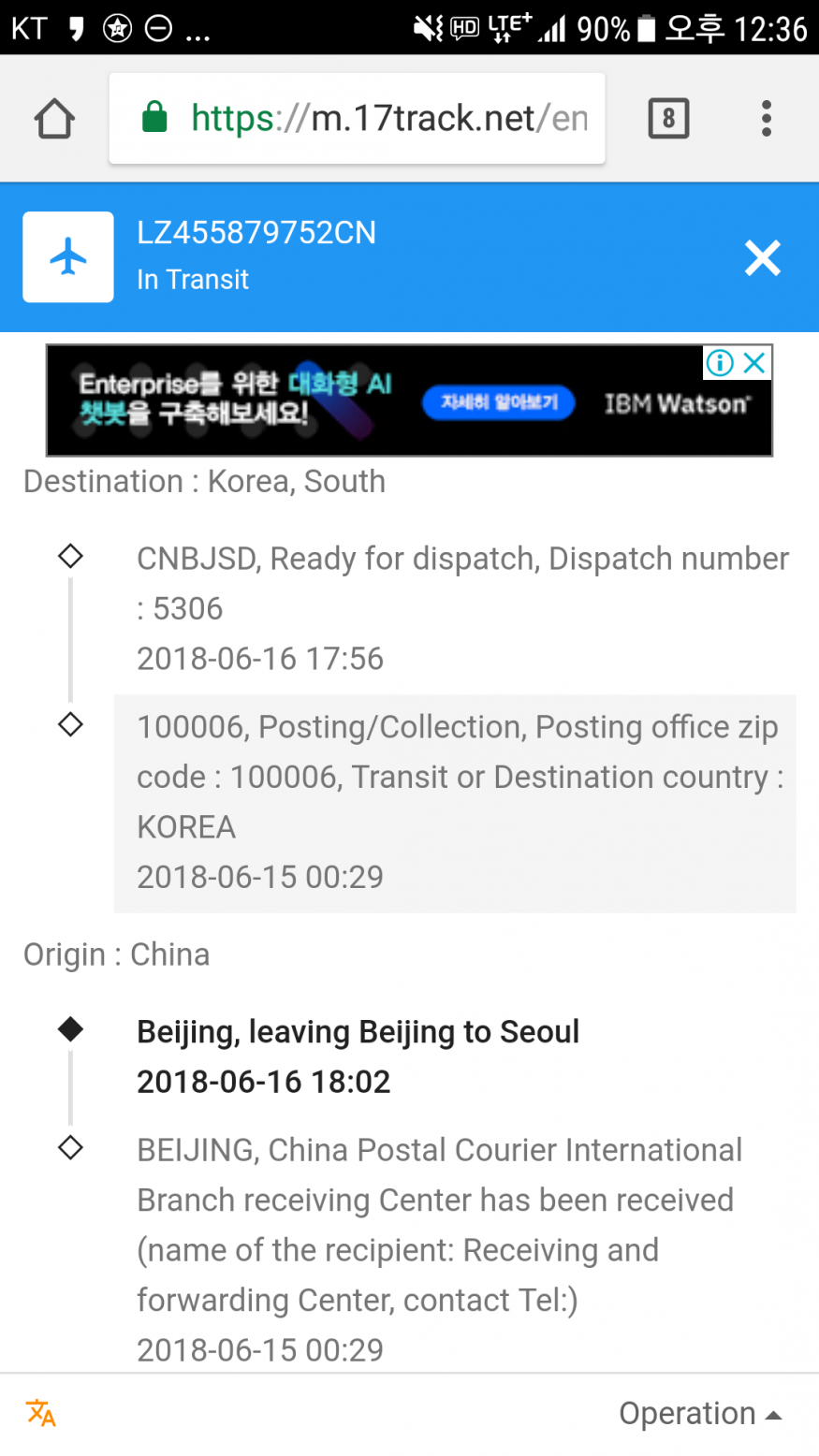Go to the browser home page
The height and width of the screenshot is (1456, 819).
[54, 119]
